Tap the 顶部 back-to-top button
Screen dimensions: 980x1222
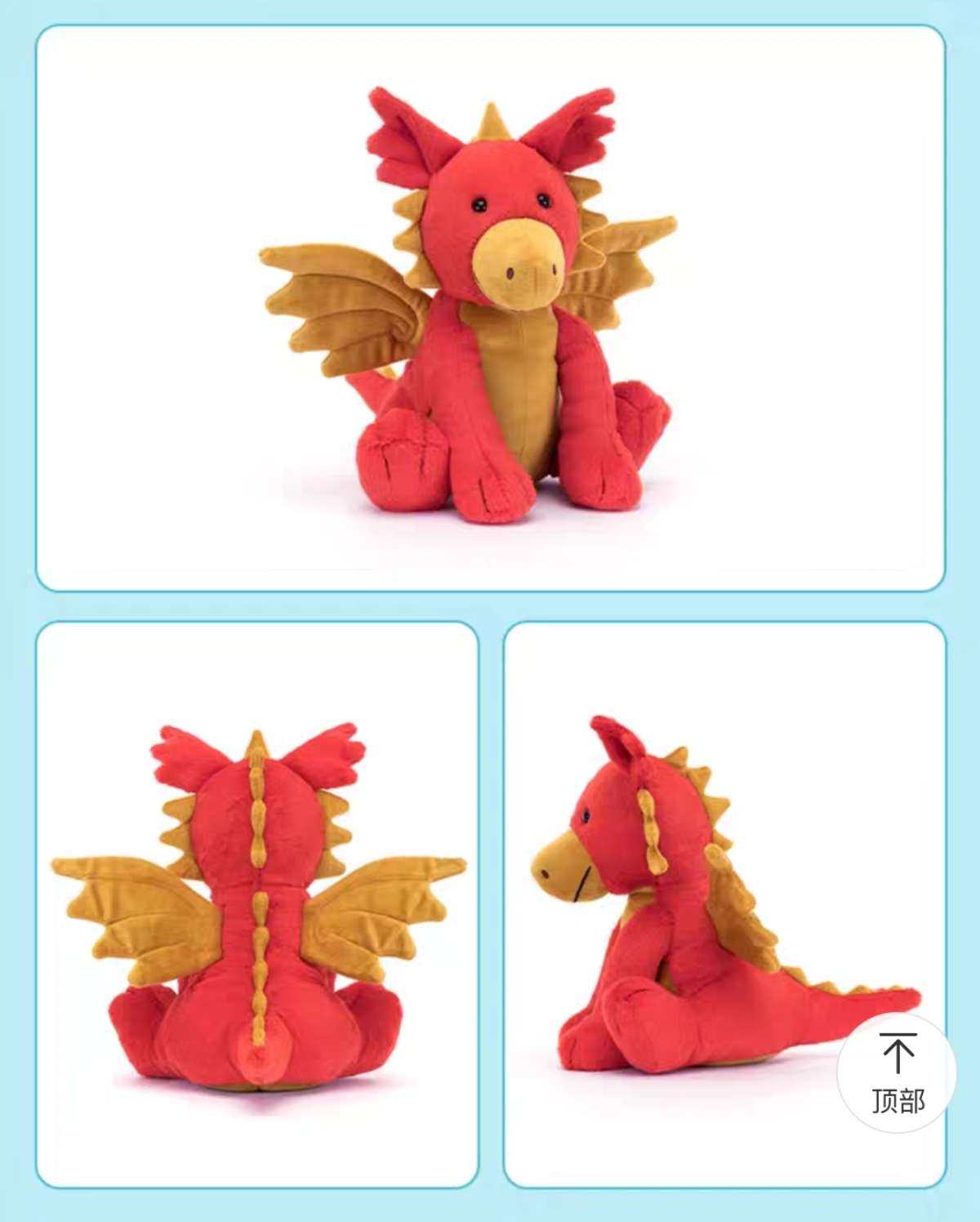point(897,1073)
